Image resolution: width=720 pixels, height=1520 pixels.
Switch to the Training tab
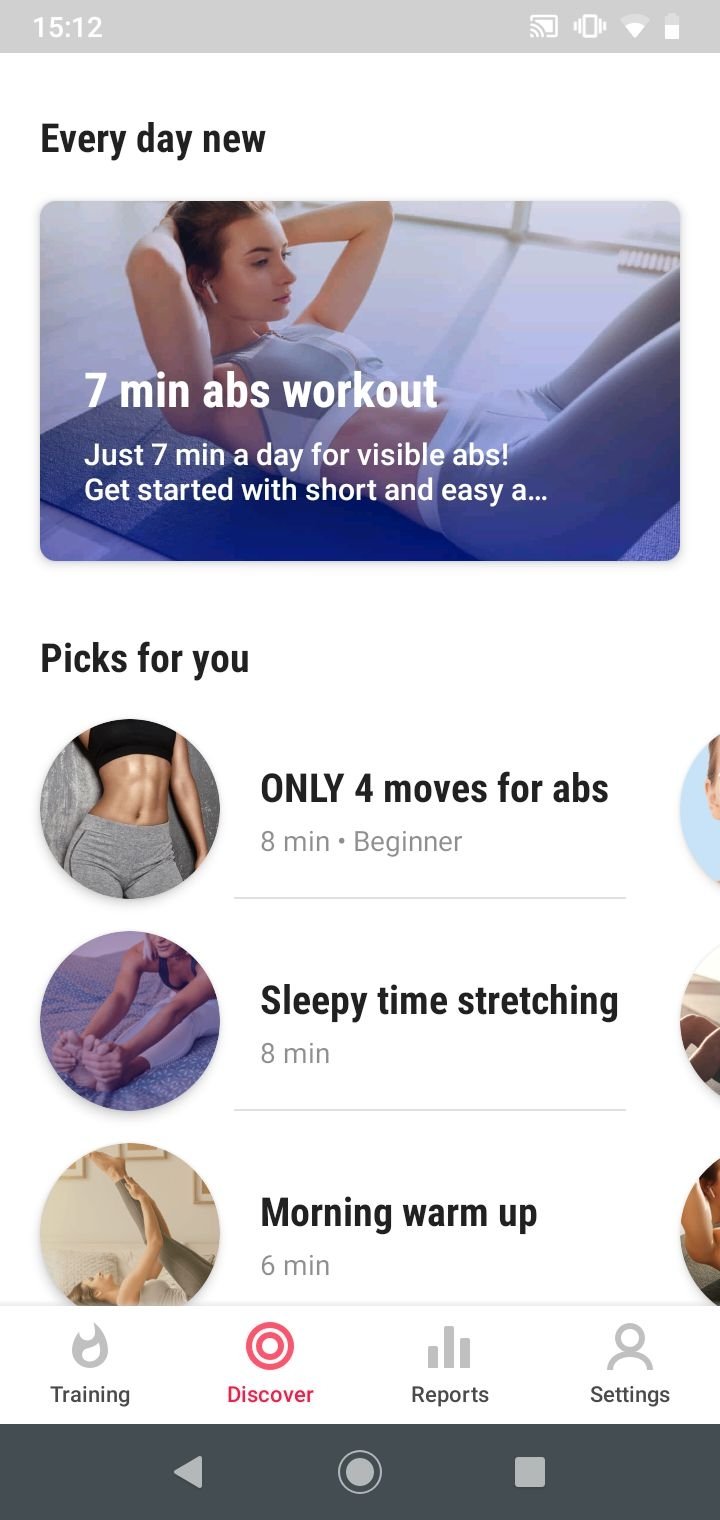tap(90, 1365)
